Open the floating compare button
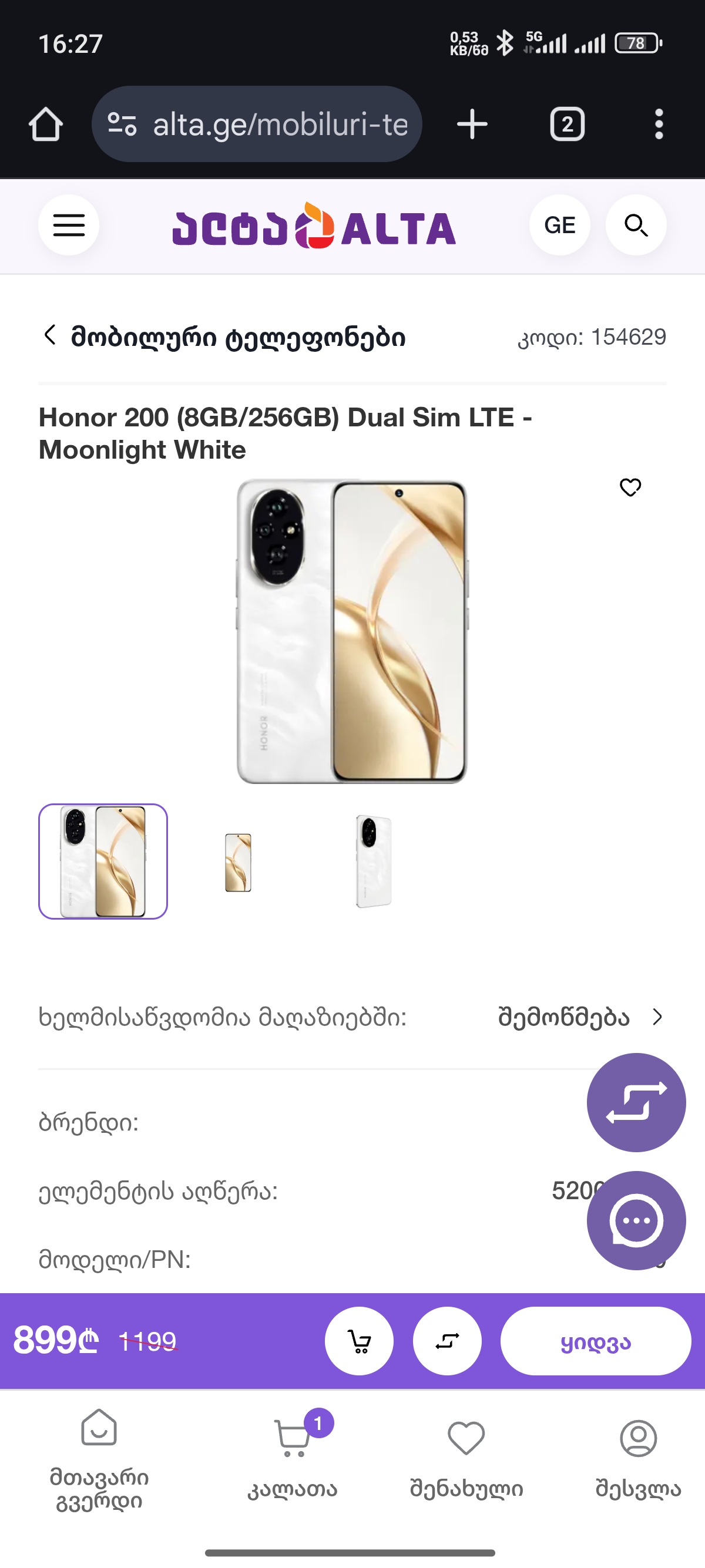This screenshot has width=705, height=1568. point(636,1102)
